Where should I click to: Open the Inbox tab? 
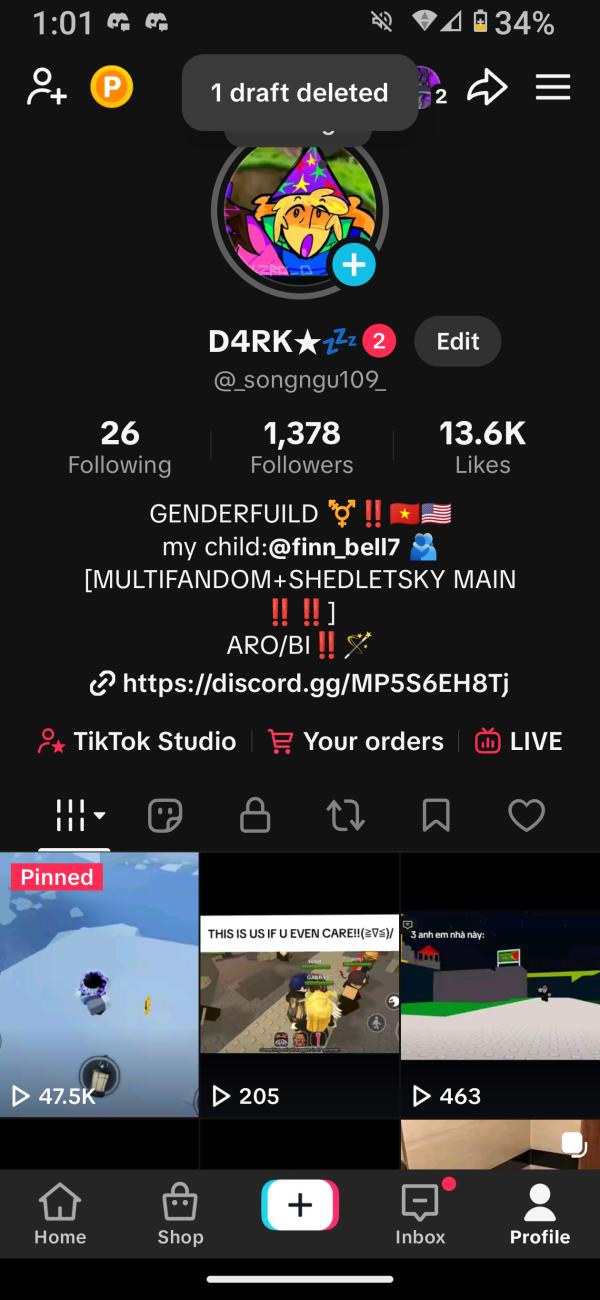point(420,1214)
